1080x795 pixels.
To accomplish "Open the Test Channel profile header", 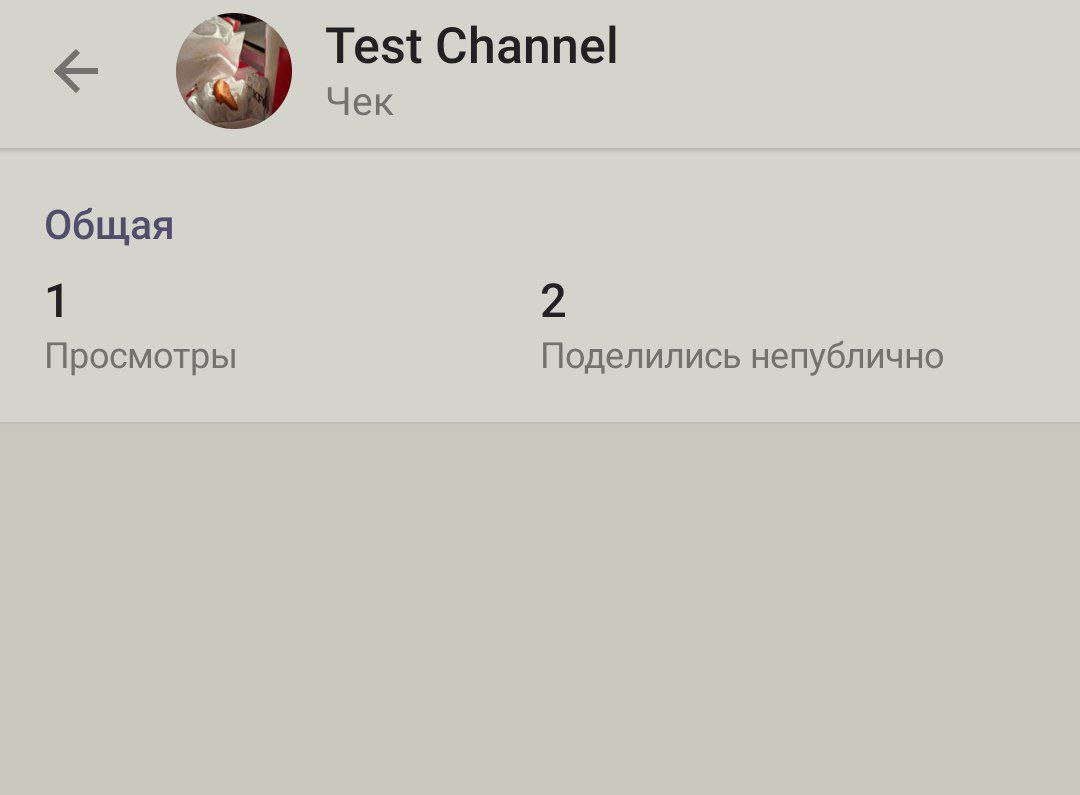I will (470, 70).
